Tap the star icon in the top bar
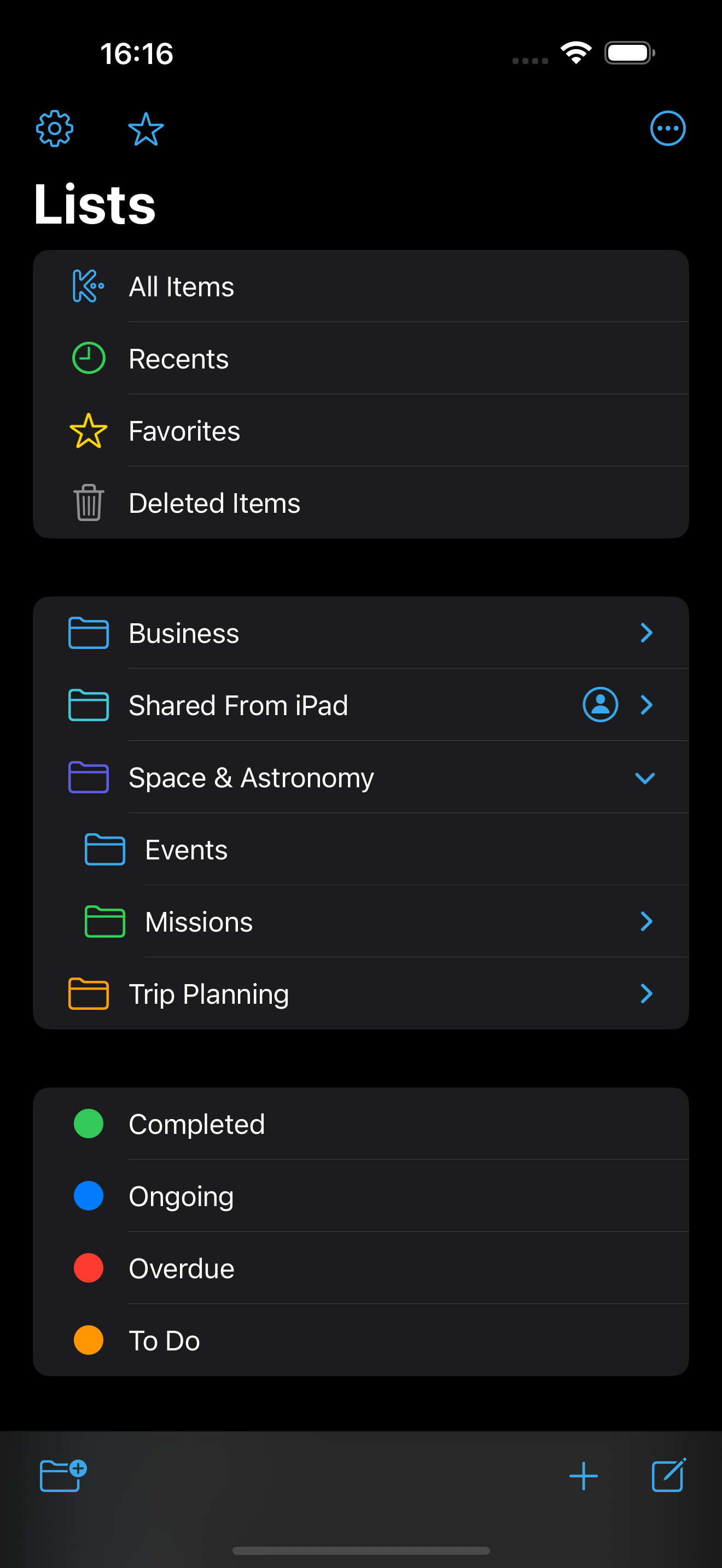 pos(146,128)
